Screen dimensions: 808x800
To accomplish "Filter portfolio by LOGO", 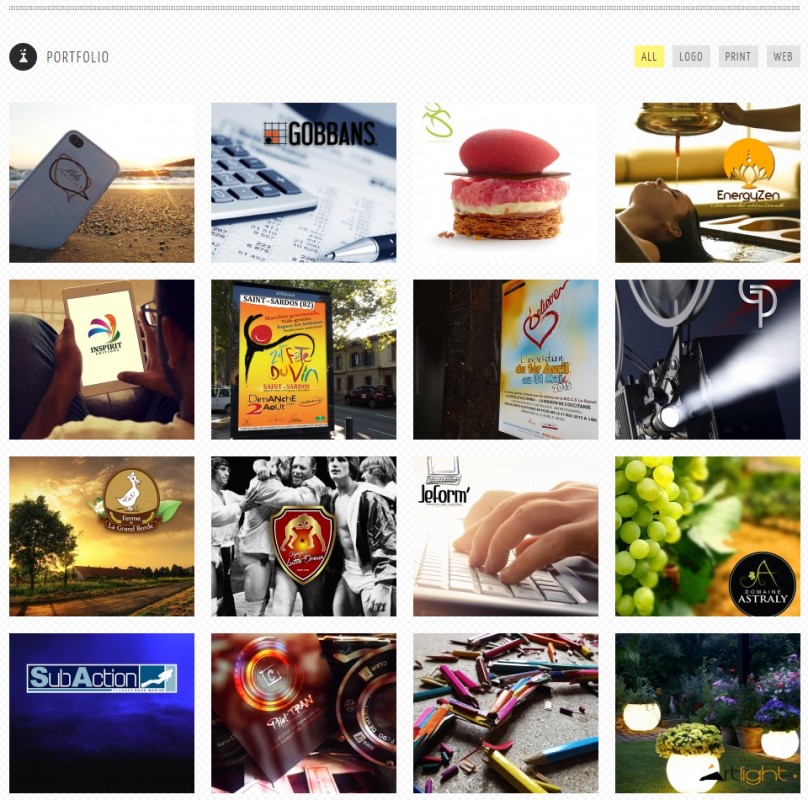I will point(691,57).
